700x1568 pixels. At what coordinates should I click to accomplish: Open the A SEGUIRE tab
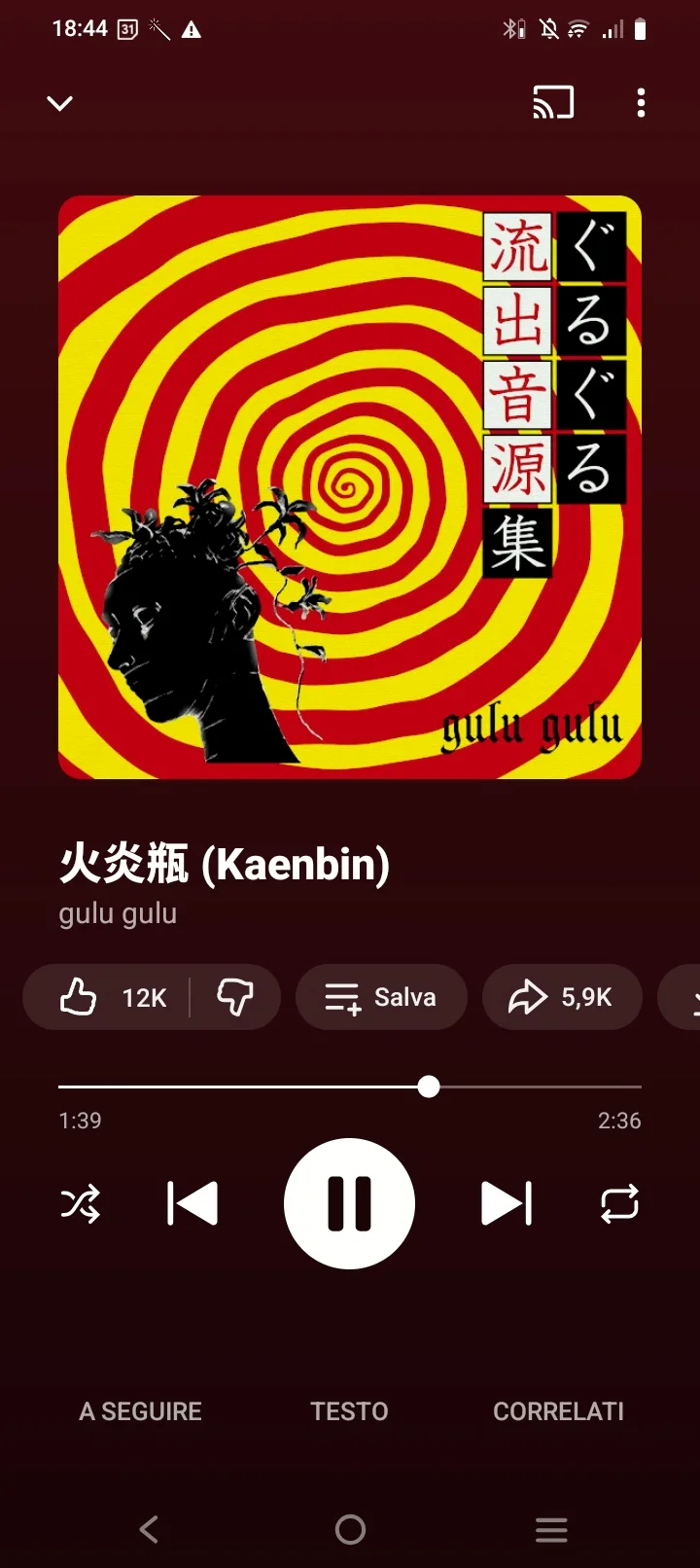[x=141, y=1411]
